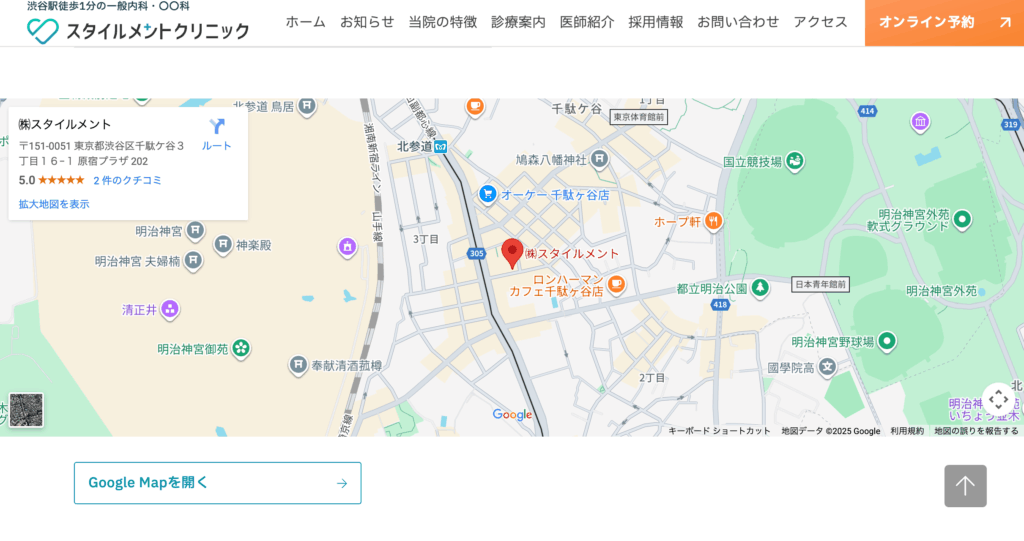Viewport: 1024px width, 541px height.
Task: Open the お問い合わせ page
Action: click(738, 22)
